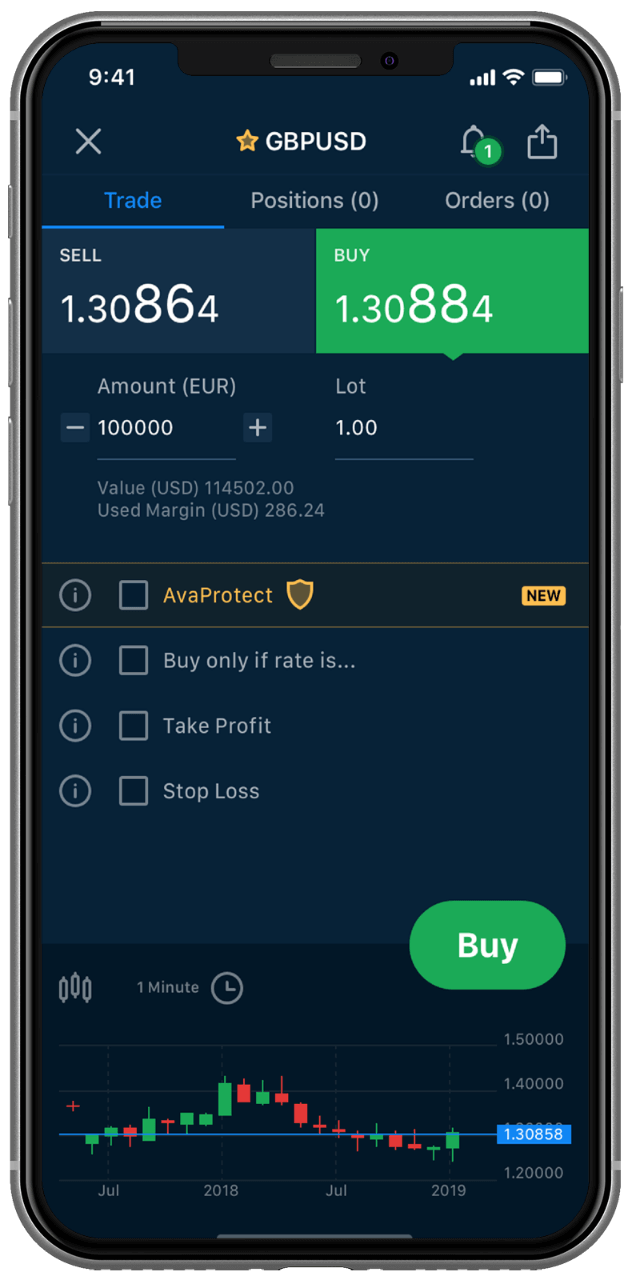The width and height of the screenshot is (640, 1286).
Task: Change the 1 Minute chart timeframe
Action: point(190,988)
